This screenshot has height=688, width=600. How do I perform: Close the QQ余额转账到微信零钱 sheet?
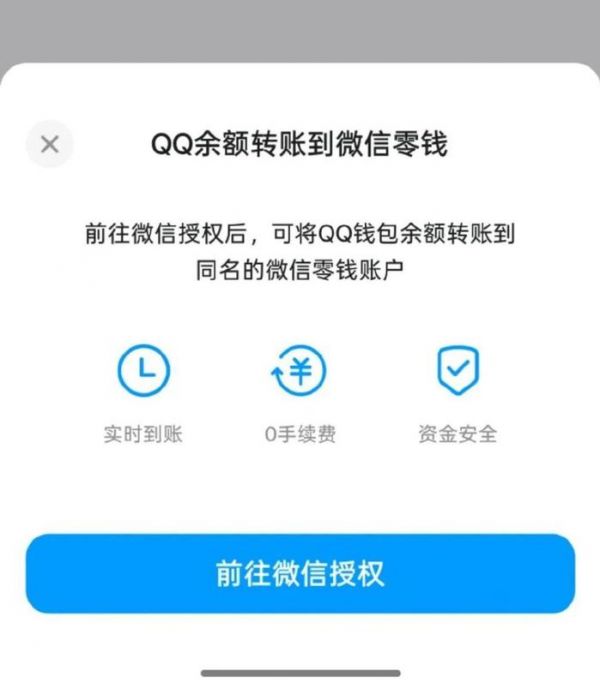49,144
